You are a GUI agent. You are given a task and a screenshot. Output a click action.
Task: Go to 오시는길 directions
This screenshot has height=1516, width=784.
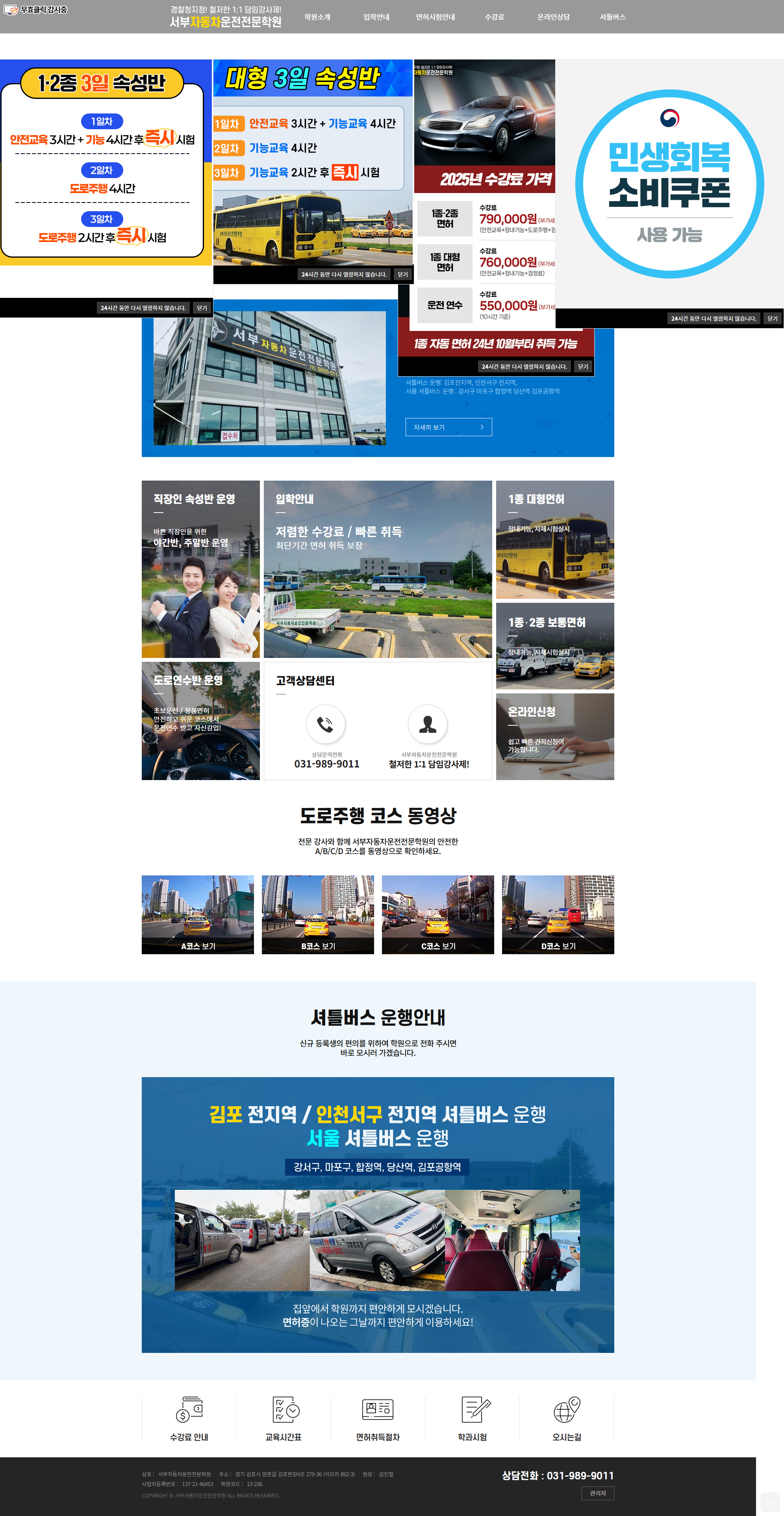click(x=566, y=1419)
